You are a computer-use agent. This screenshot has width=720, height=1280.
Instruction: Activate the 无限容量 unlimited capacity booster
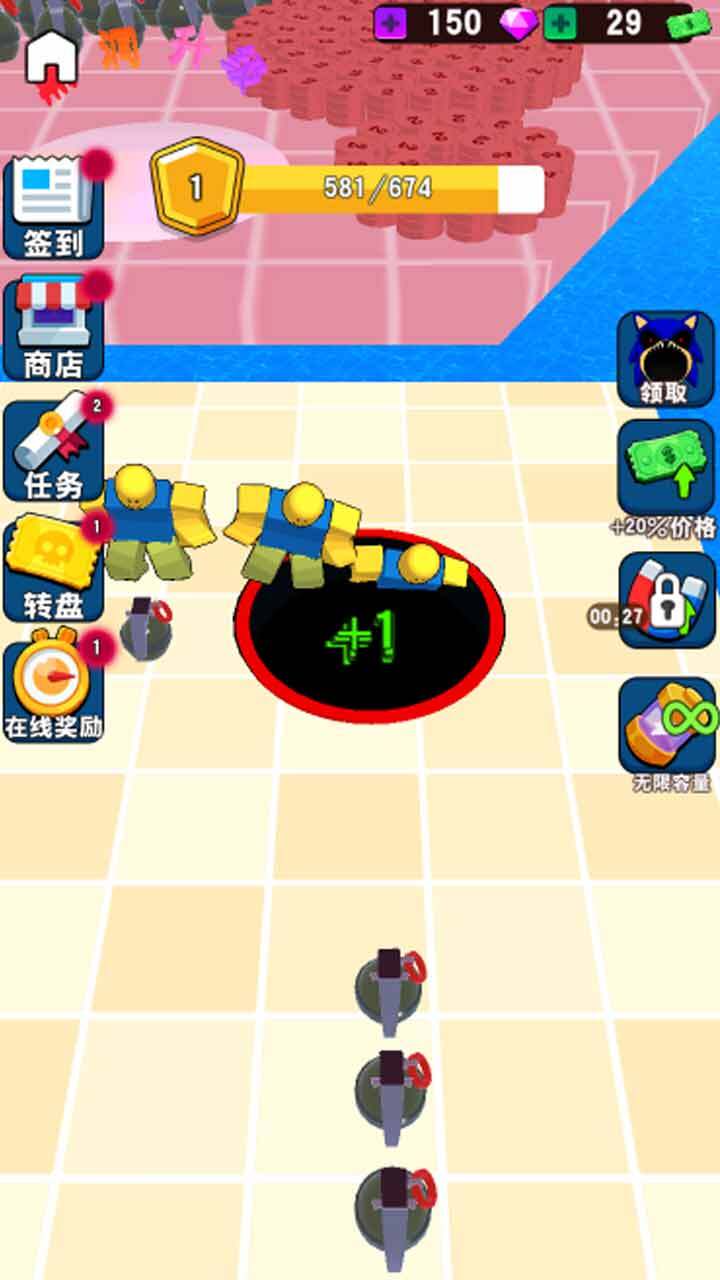pyautogui.click(x=666, y=726)
